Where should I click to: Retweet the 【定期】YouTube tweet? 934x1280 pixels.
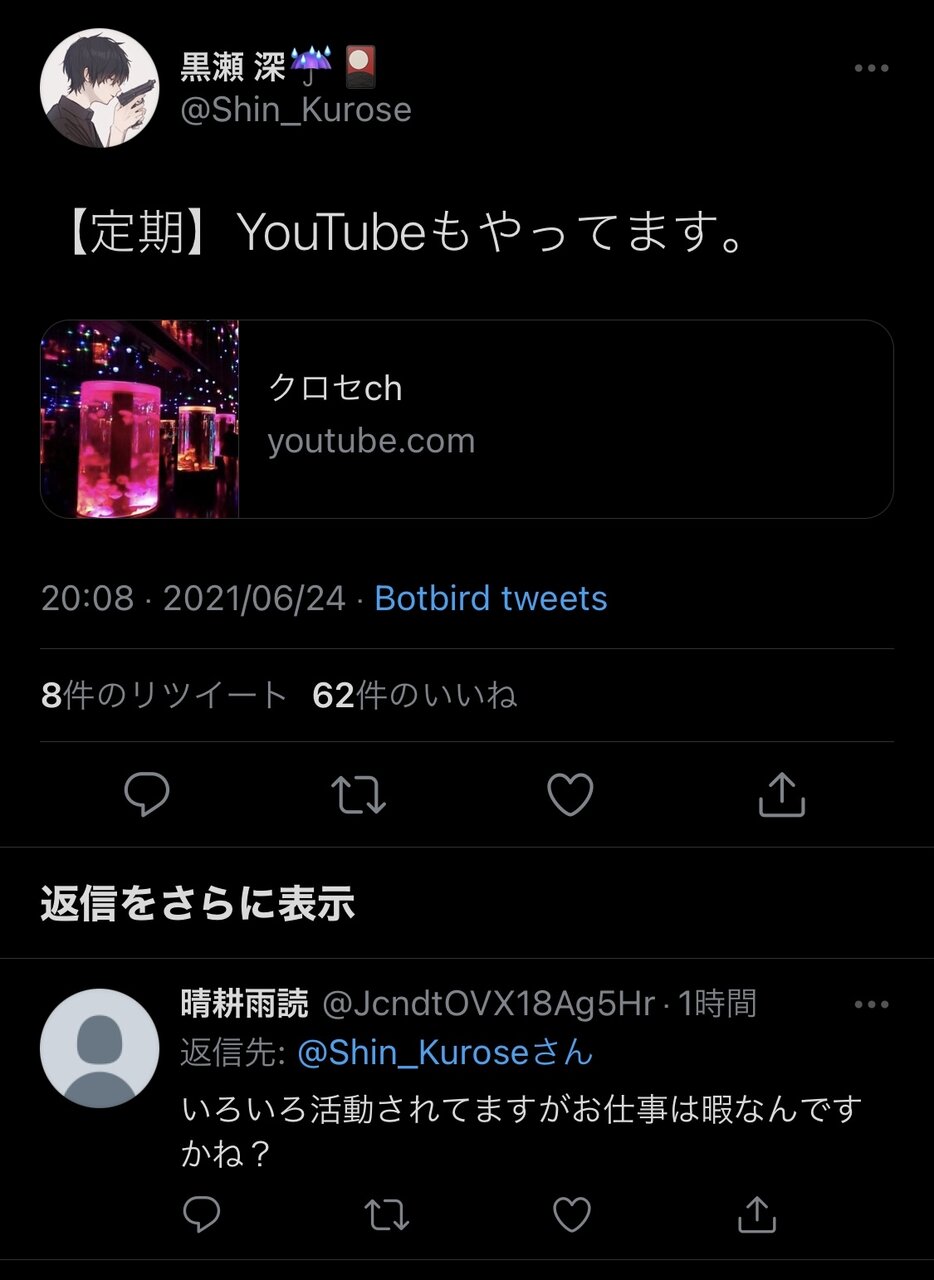(x=359, y=795)
